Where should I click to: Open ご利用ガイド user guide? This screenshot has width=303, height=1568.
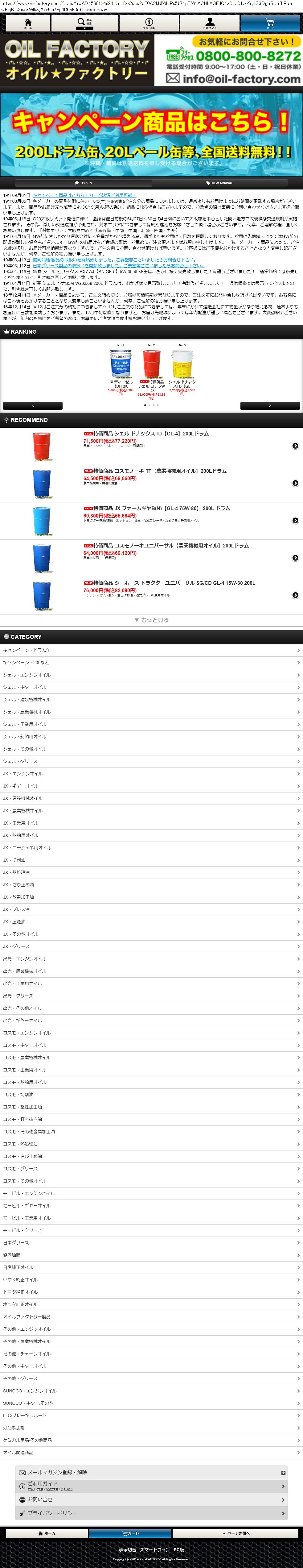(152, 1486)
